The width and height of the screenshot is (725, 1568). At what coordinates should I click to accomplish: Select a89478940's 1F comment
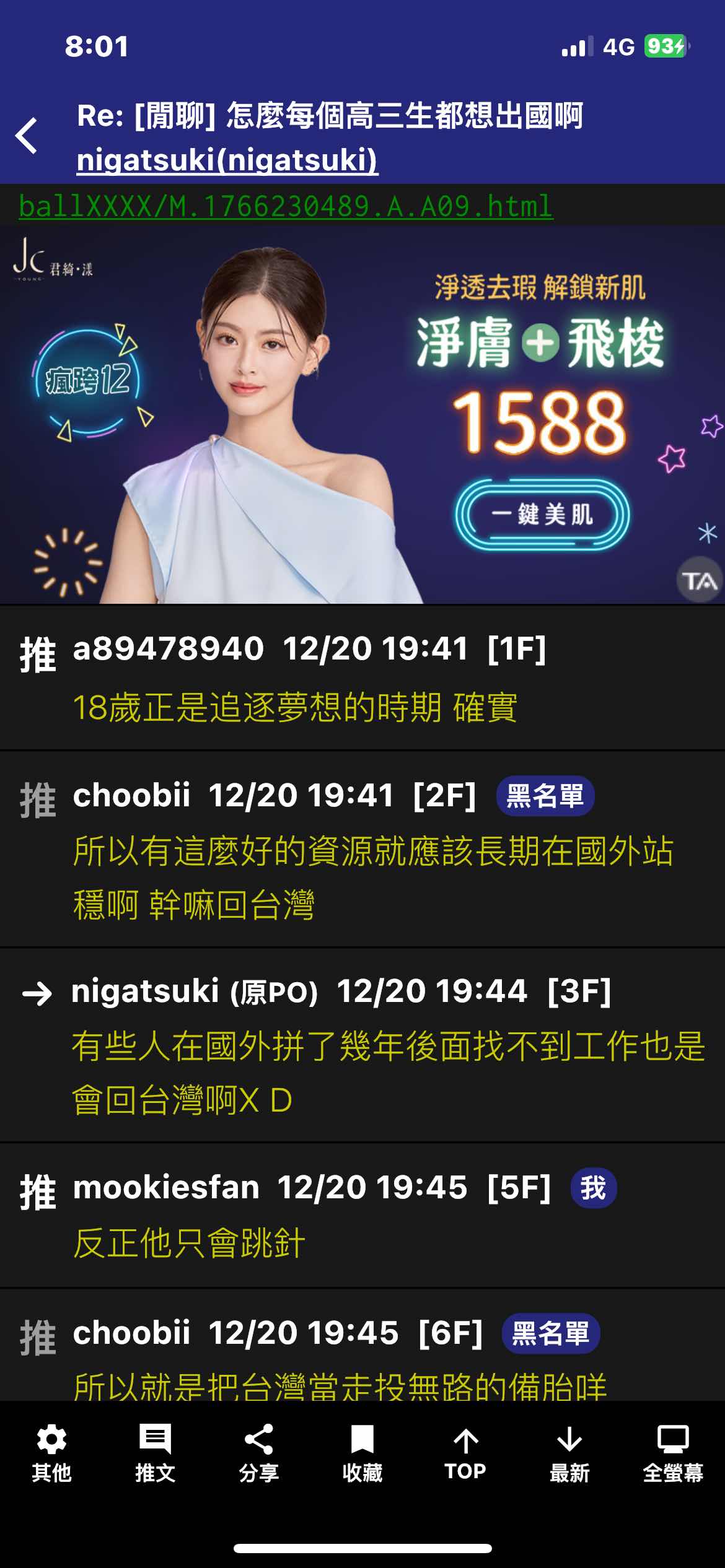(x=362, y=678)
